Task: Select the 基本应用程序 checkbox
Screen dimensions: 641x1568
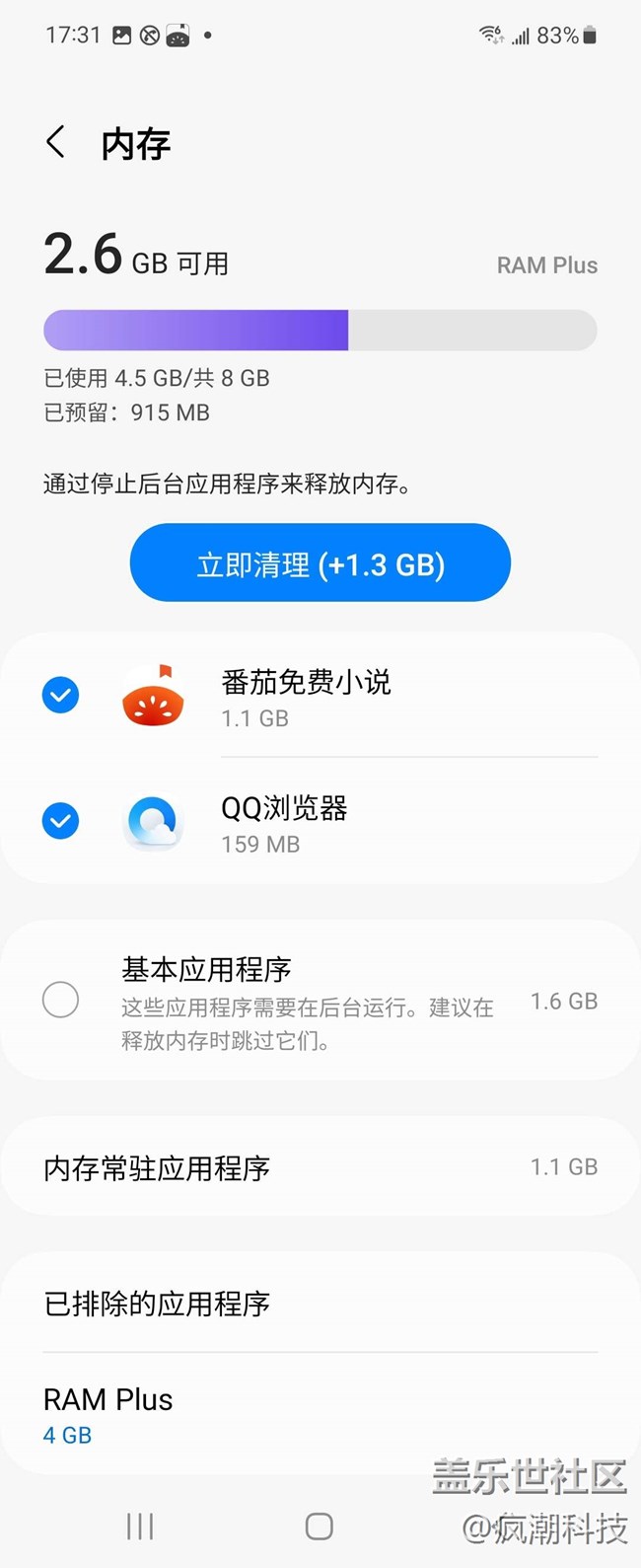Action: coord(60,1000)
